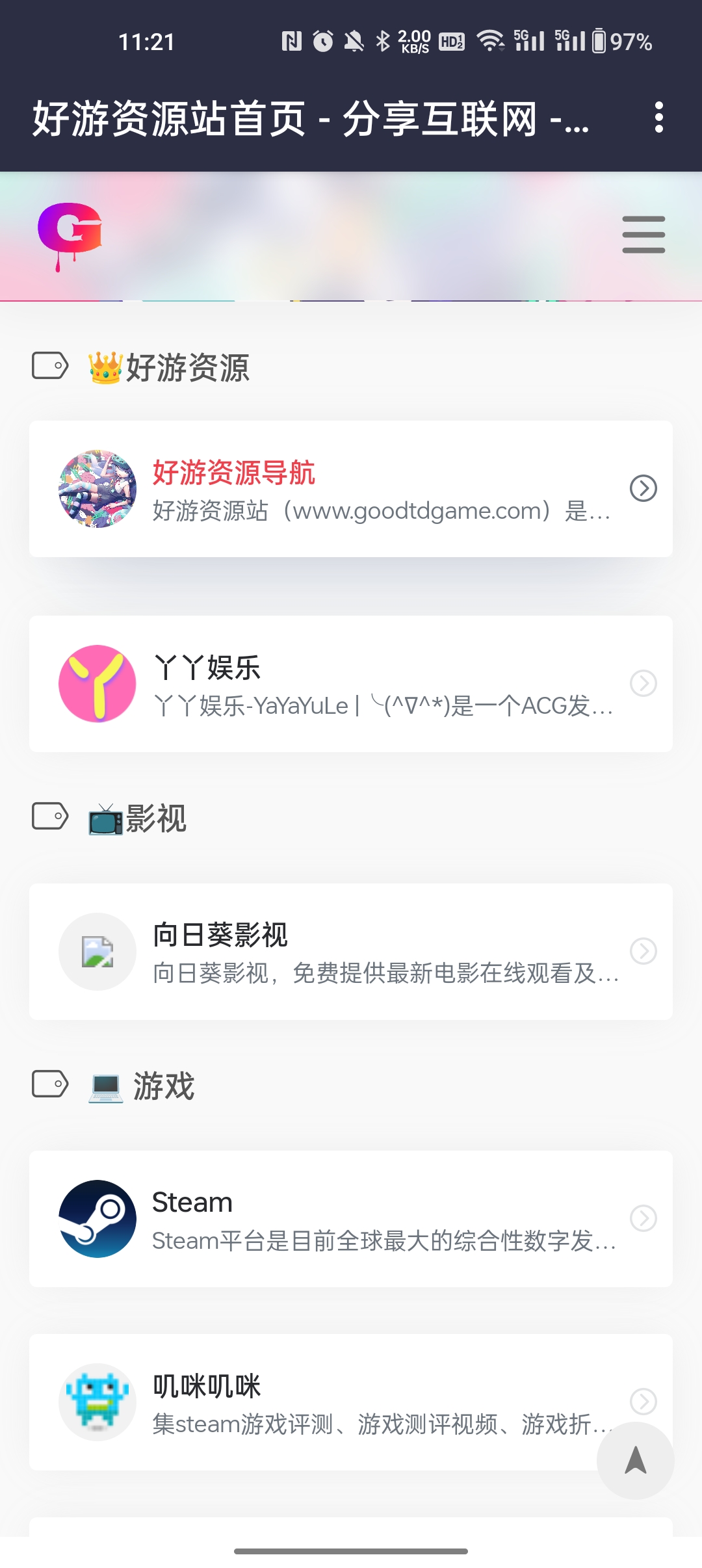
Task: Open the 好游资源导航 card
Action: click(350, 489)
